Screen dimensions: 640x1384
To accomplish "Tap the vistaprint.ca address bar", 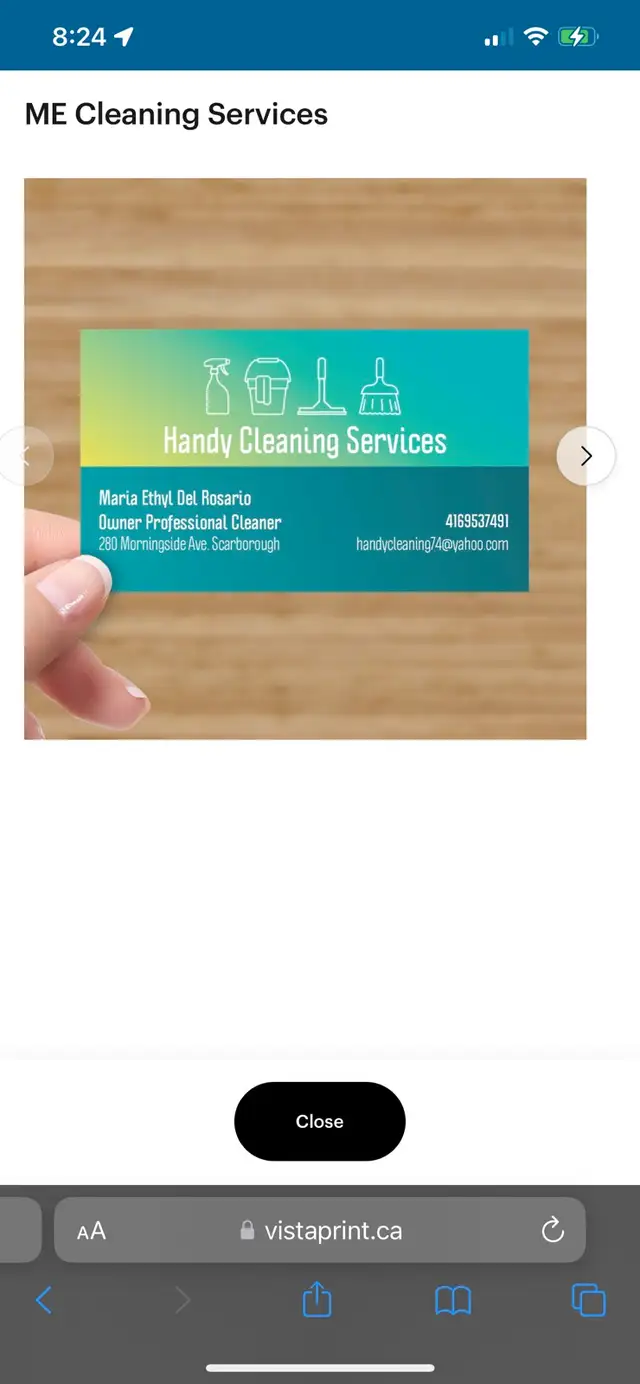I will [320, 1230].
